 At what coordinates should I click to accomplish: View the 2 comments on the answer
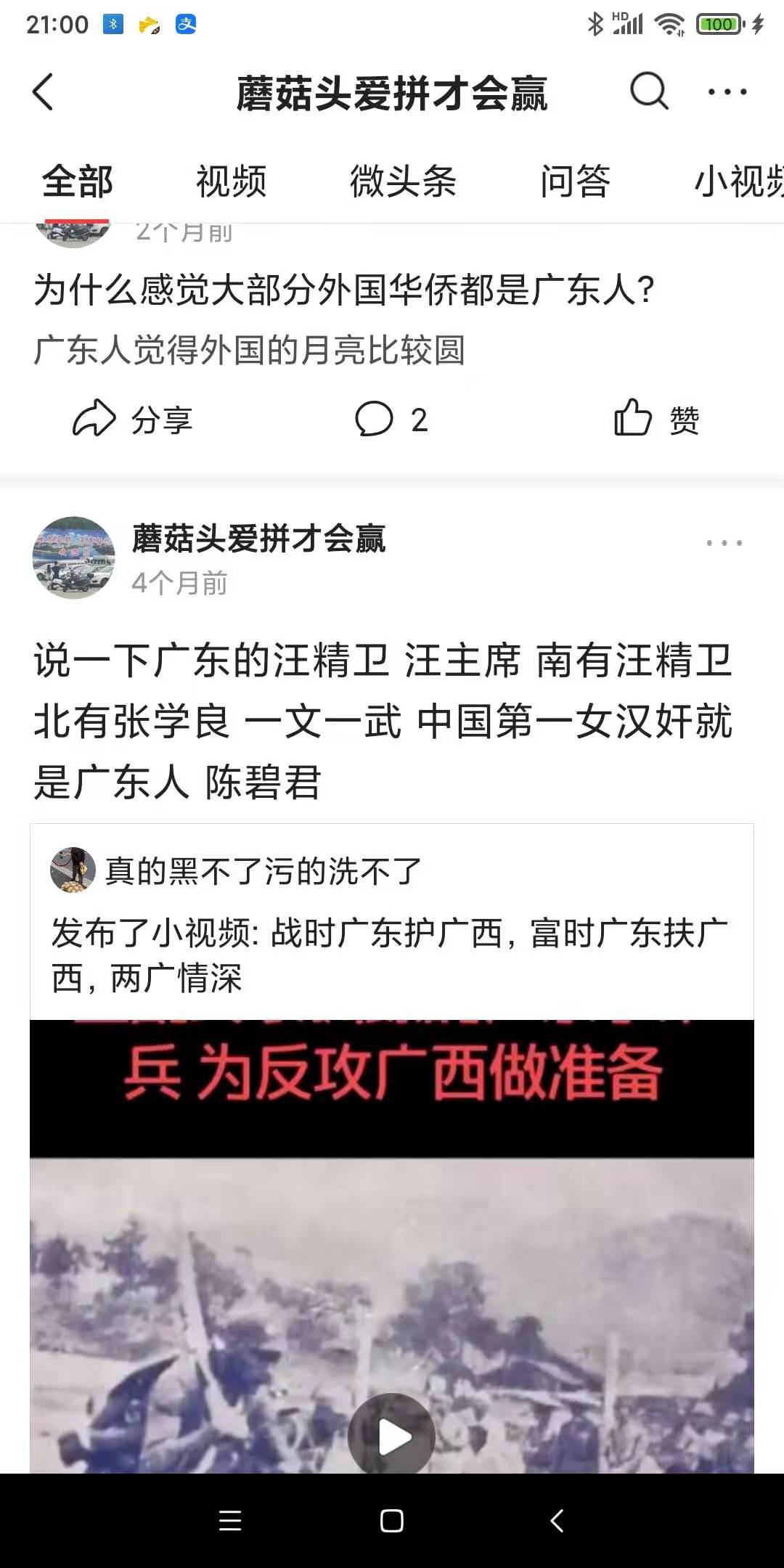391,420
